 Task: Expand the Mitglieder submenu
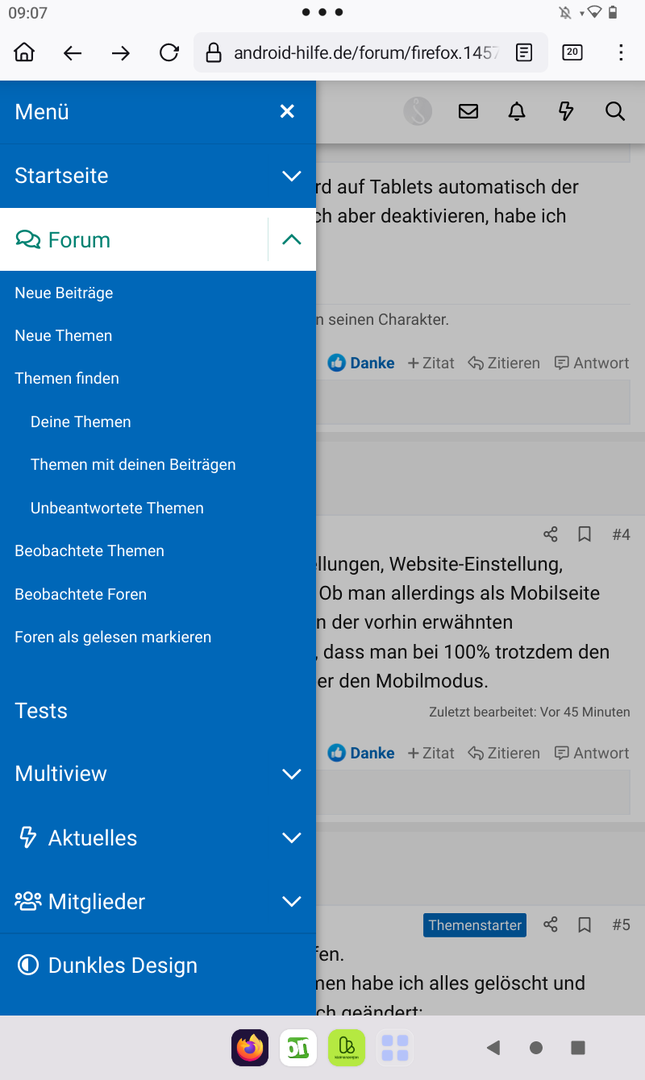[x=291, y=902]
